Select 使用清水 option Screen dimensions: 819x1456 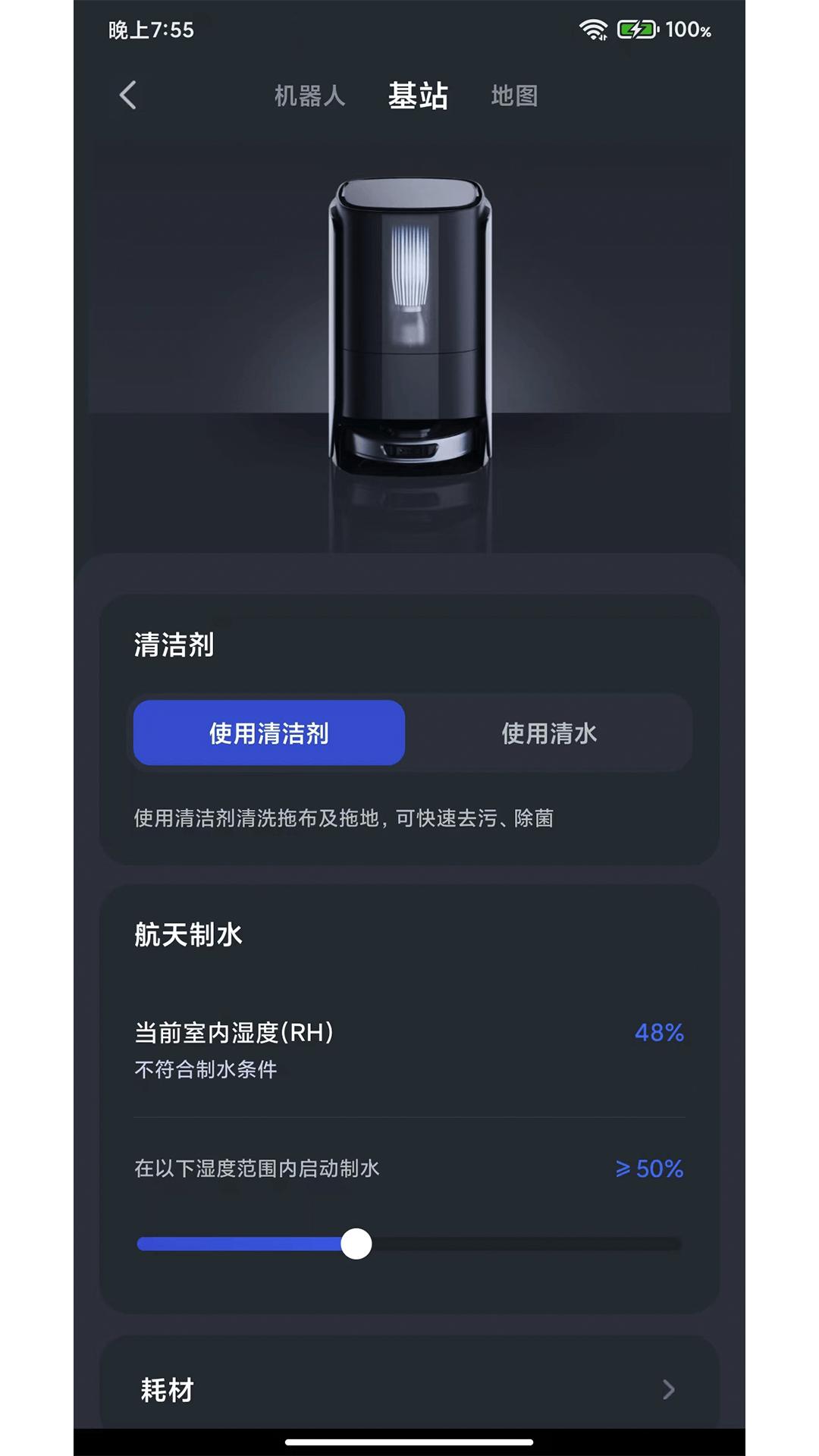click(549, 733)
